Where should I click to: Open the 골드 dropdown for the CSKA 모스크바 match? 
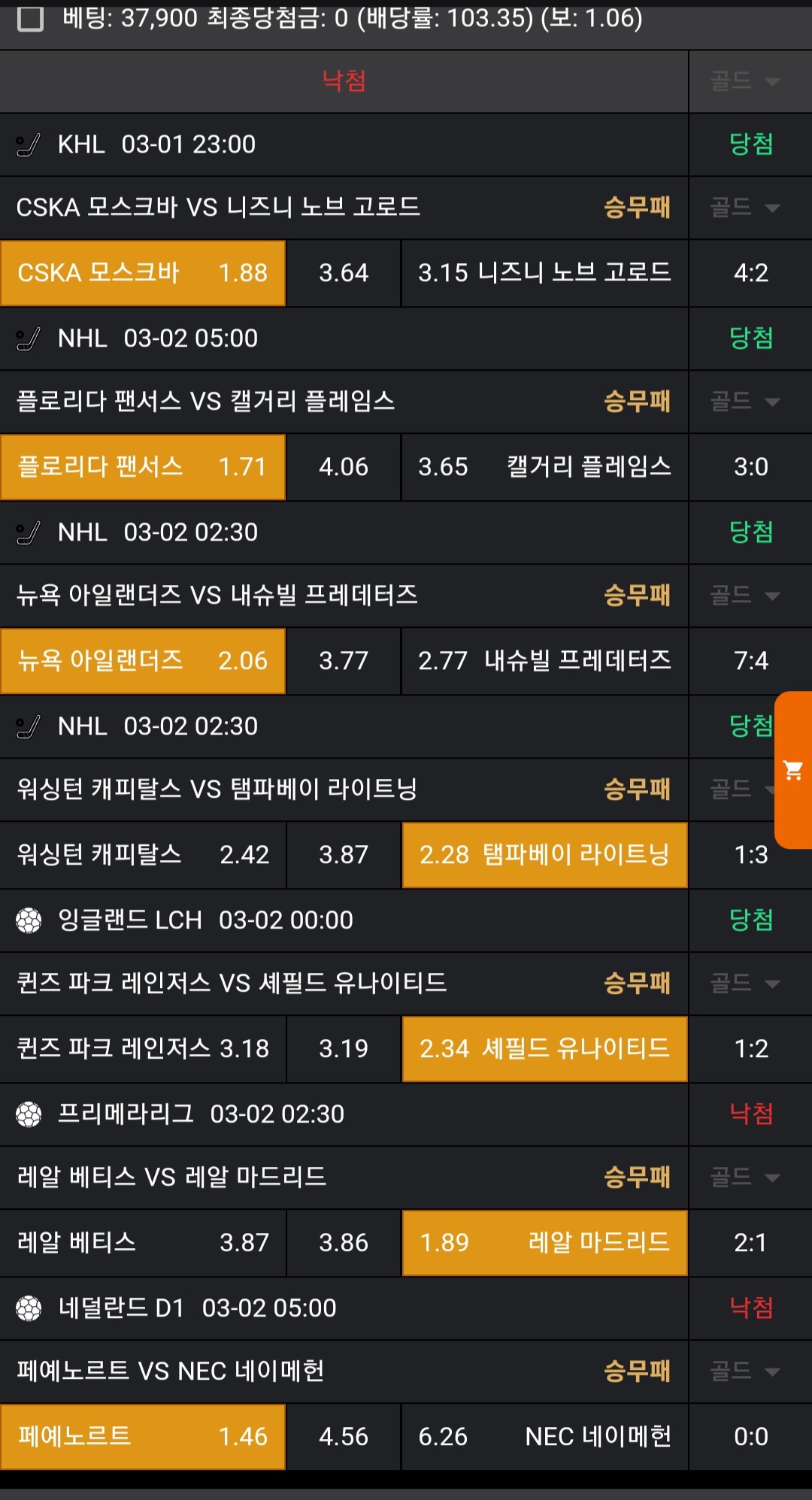746,208
